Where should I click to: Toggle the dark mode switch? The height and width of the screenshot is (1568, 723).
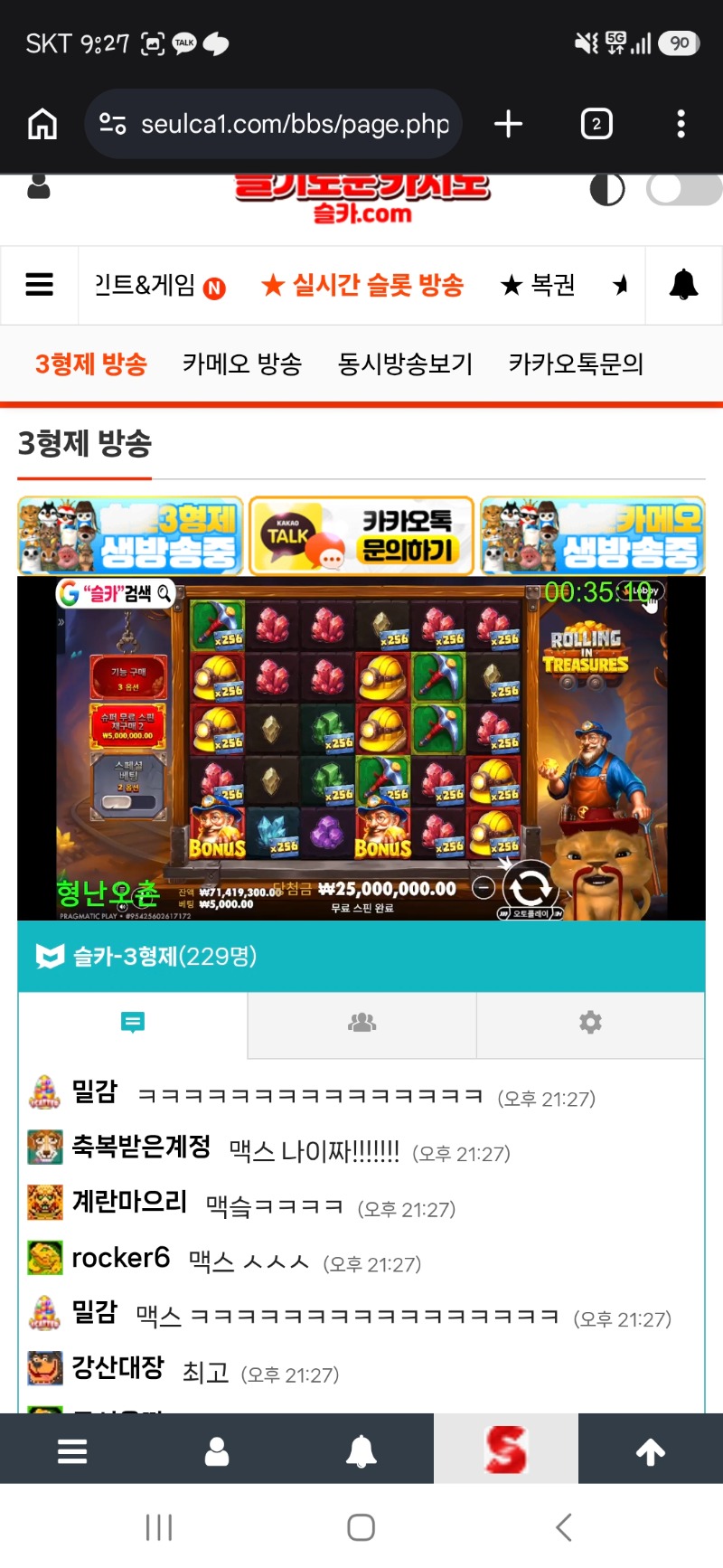[x=683, y=190]
